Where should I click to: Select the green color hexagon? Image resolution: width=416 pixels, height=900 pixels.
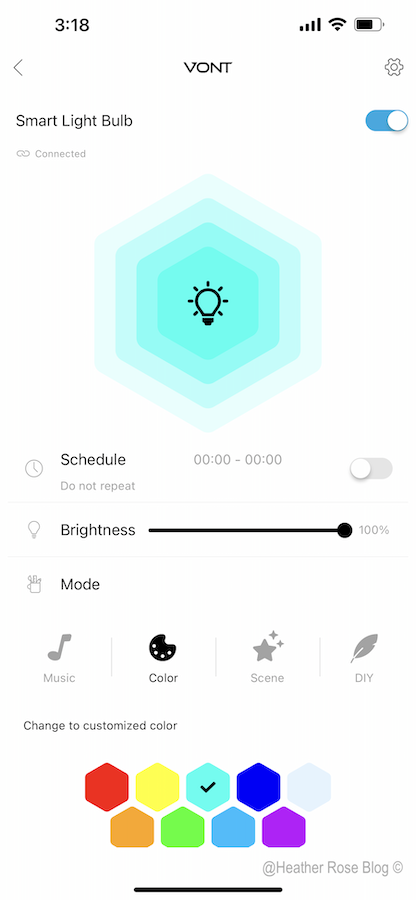tap(182, 828)
